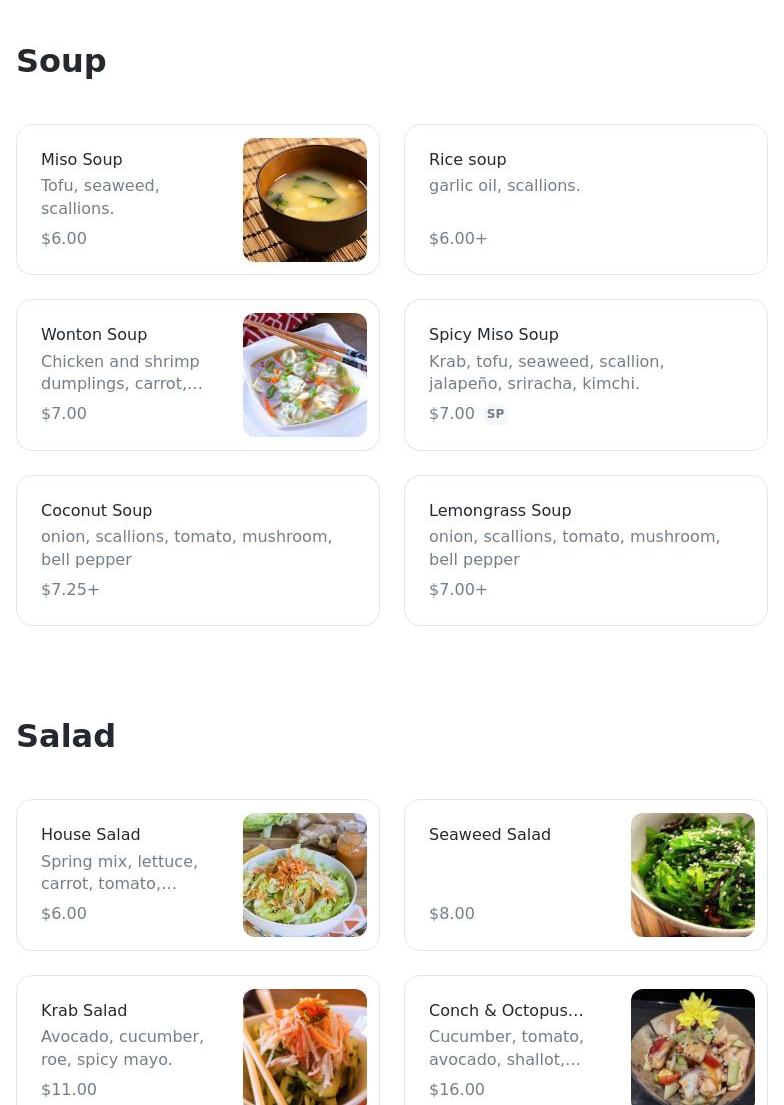This screenshot has height=1105, width=784.
Task: Open the Miso Soup item
Action: [x=198, y=200]
